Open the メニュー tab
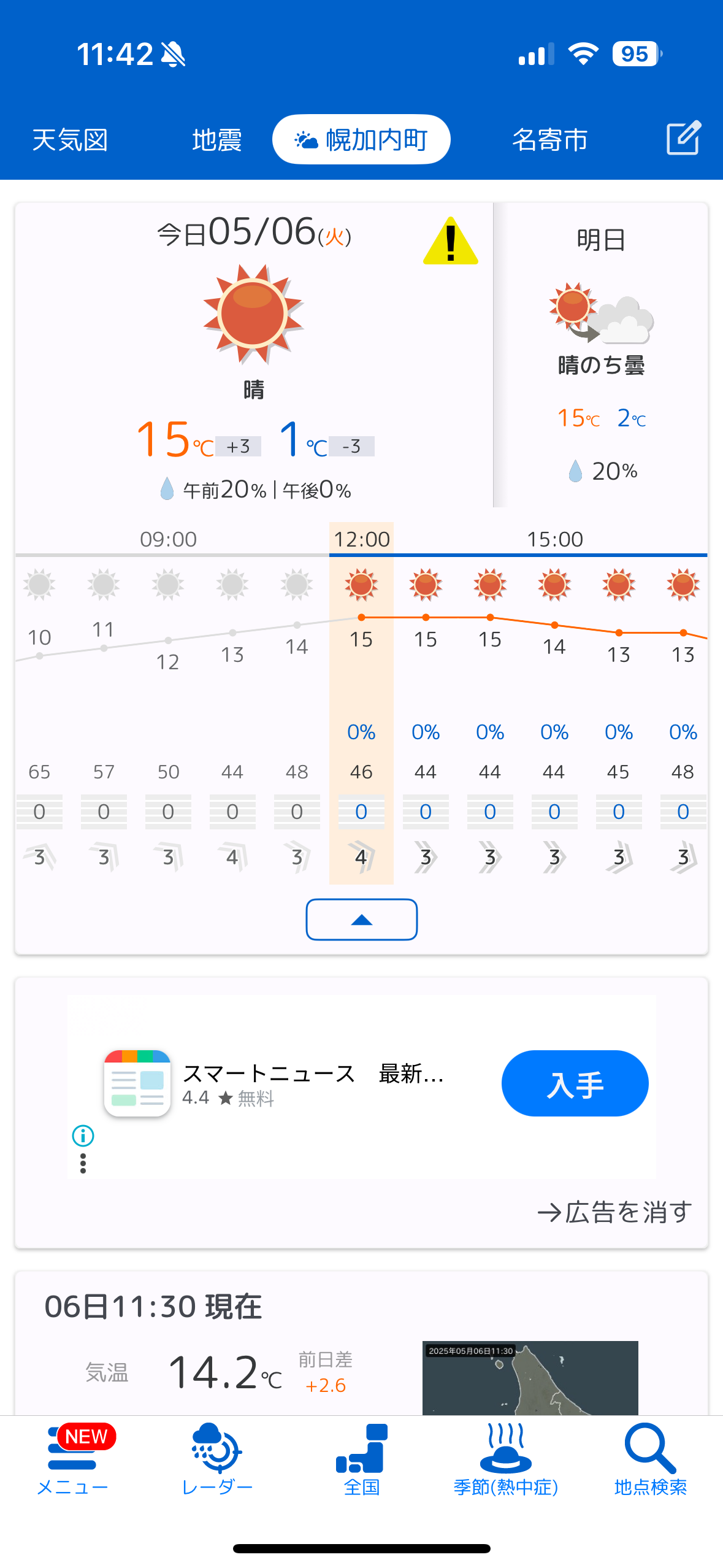This screenshot has width=723, height=1568. click(x=72, y=1460)
